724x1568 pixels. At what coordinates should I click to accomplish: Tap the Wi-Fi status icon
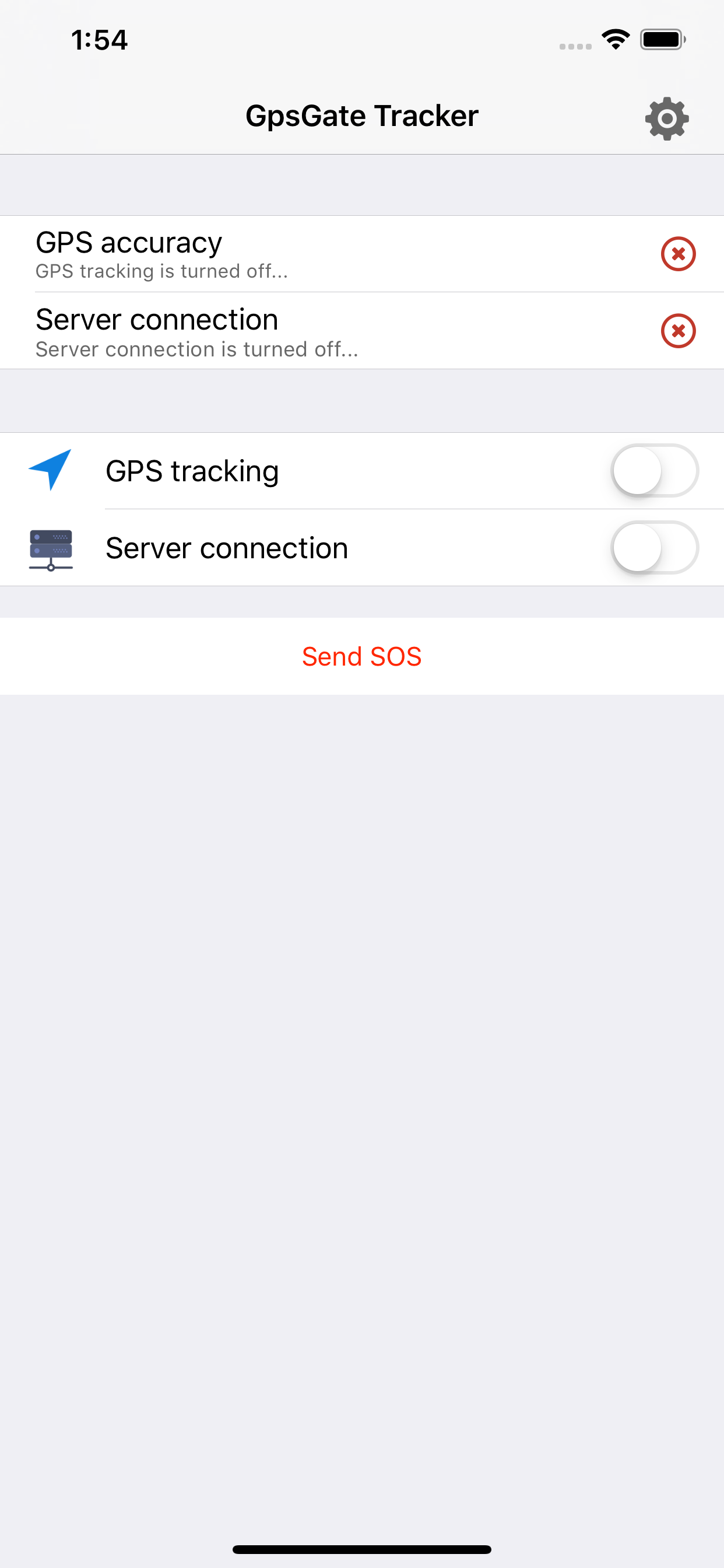pyautogui.click(x=616, y=38)
